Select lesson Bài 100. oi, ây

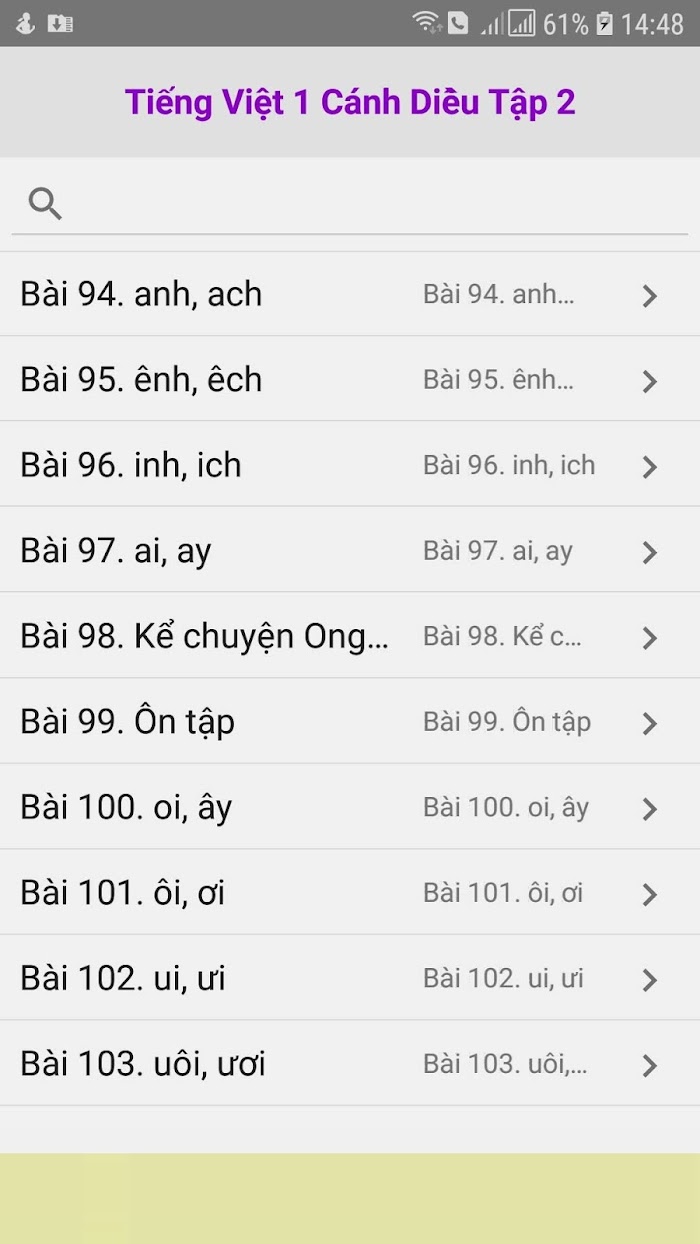point(350,807)
